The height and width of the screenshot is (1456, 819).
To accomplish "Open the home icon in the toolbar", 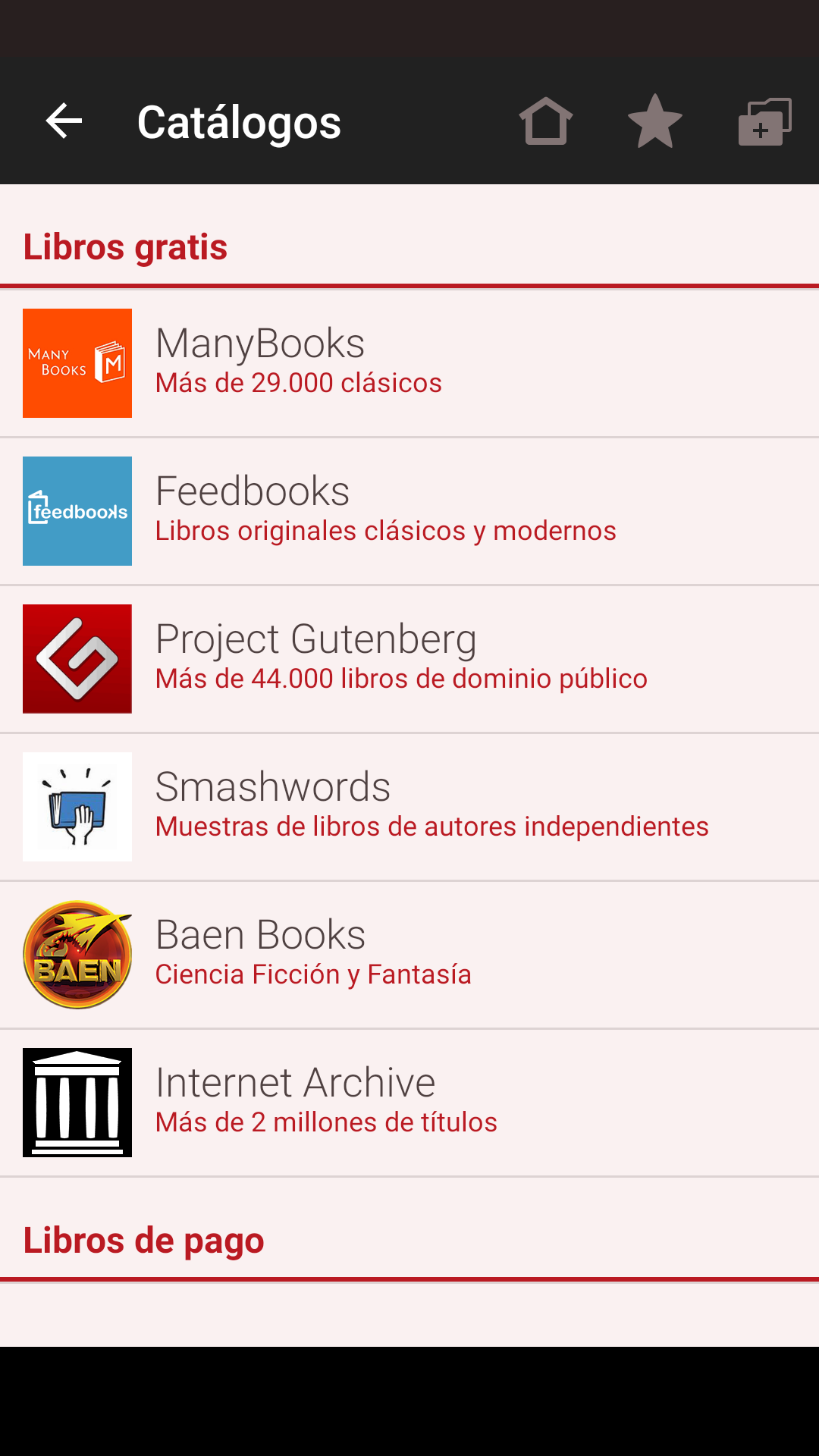I will [x=545, y=121].
